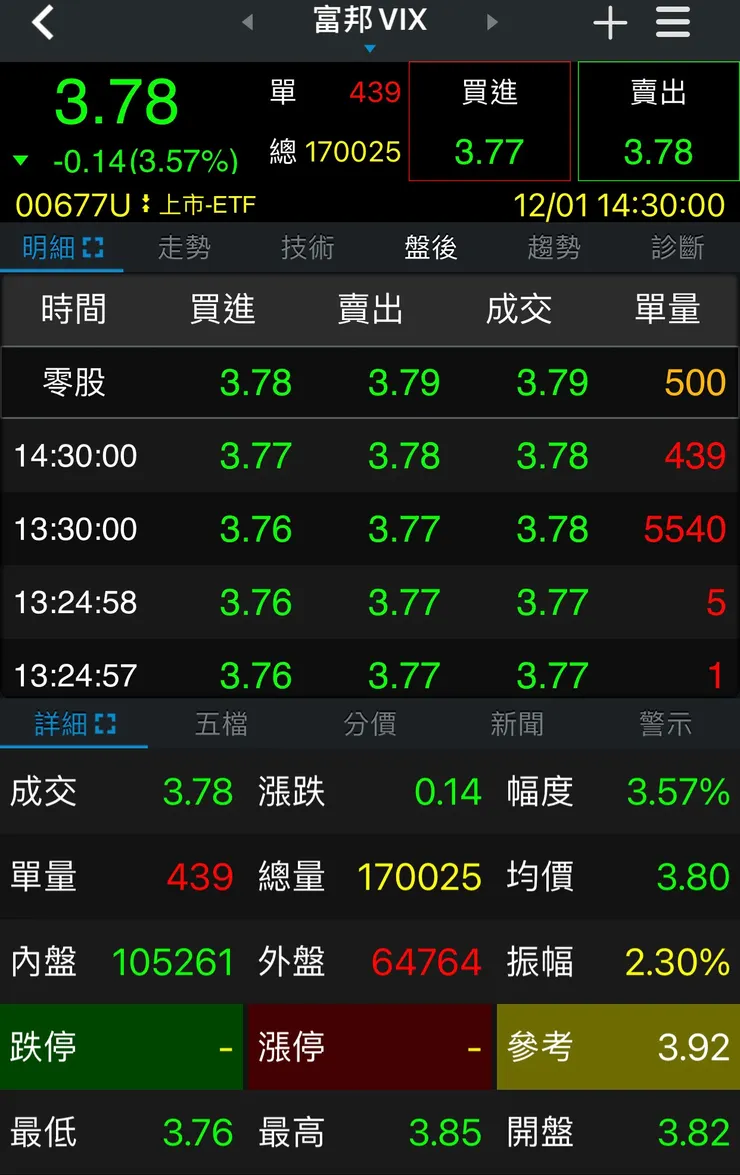Switch to the 走勢 tab
The image size is (740, 1175).
[184, 247]
